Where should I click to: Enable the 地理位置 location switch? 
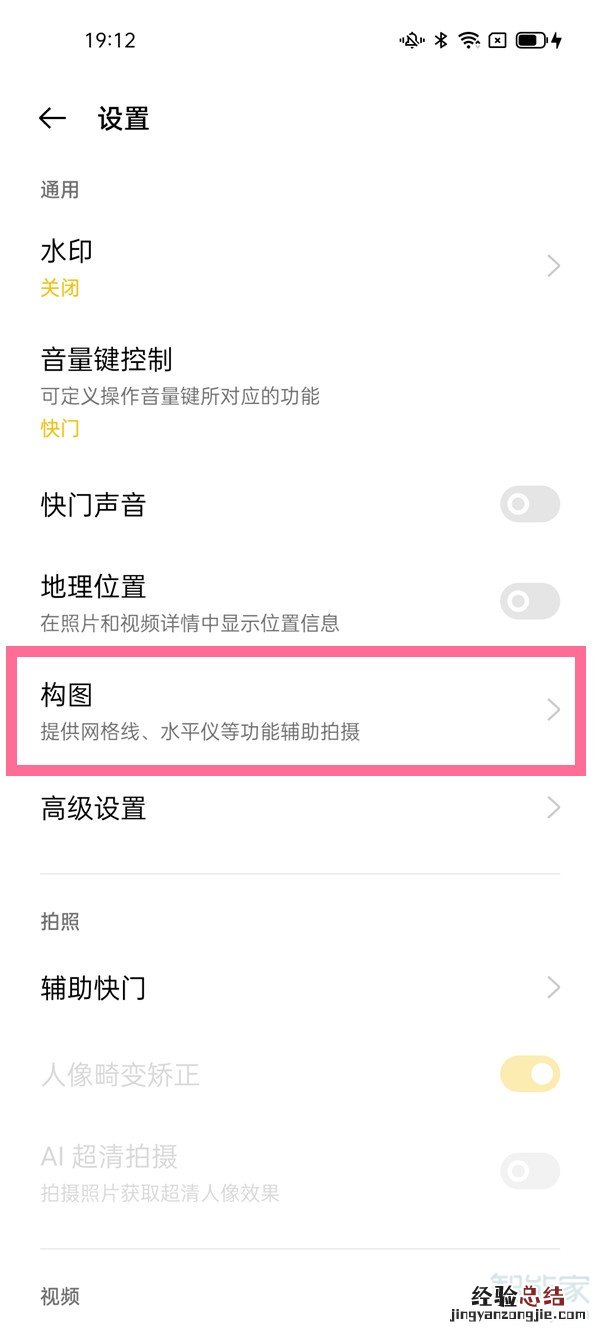pyautogui.click(x=529, y=601)
